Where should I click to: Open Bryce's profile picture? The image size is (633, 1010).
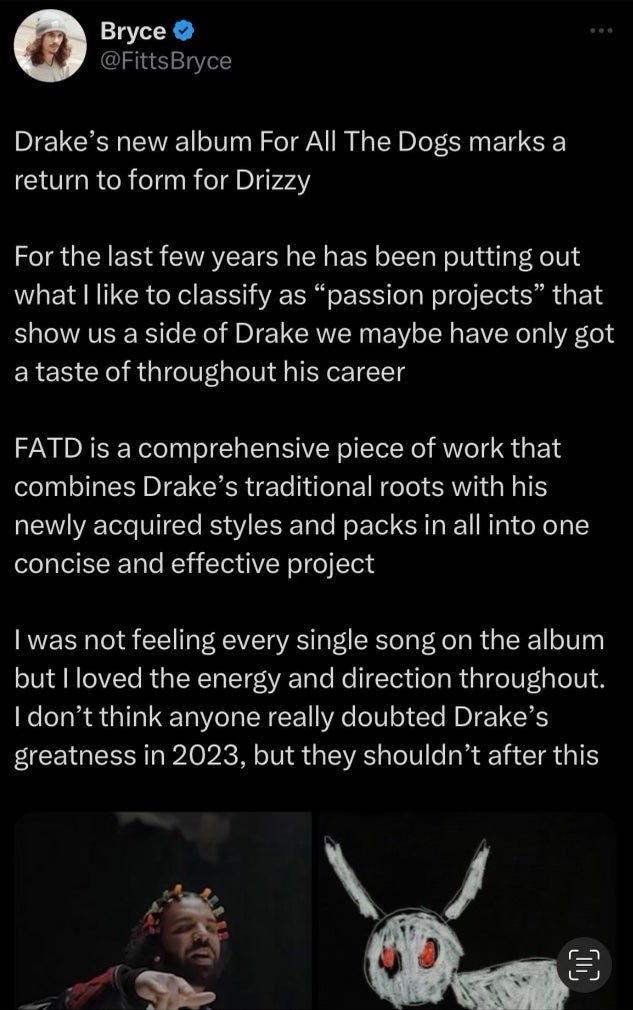[50, 46]
